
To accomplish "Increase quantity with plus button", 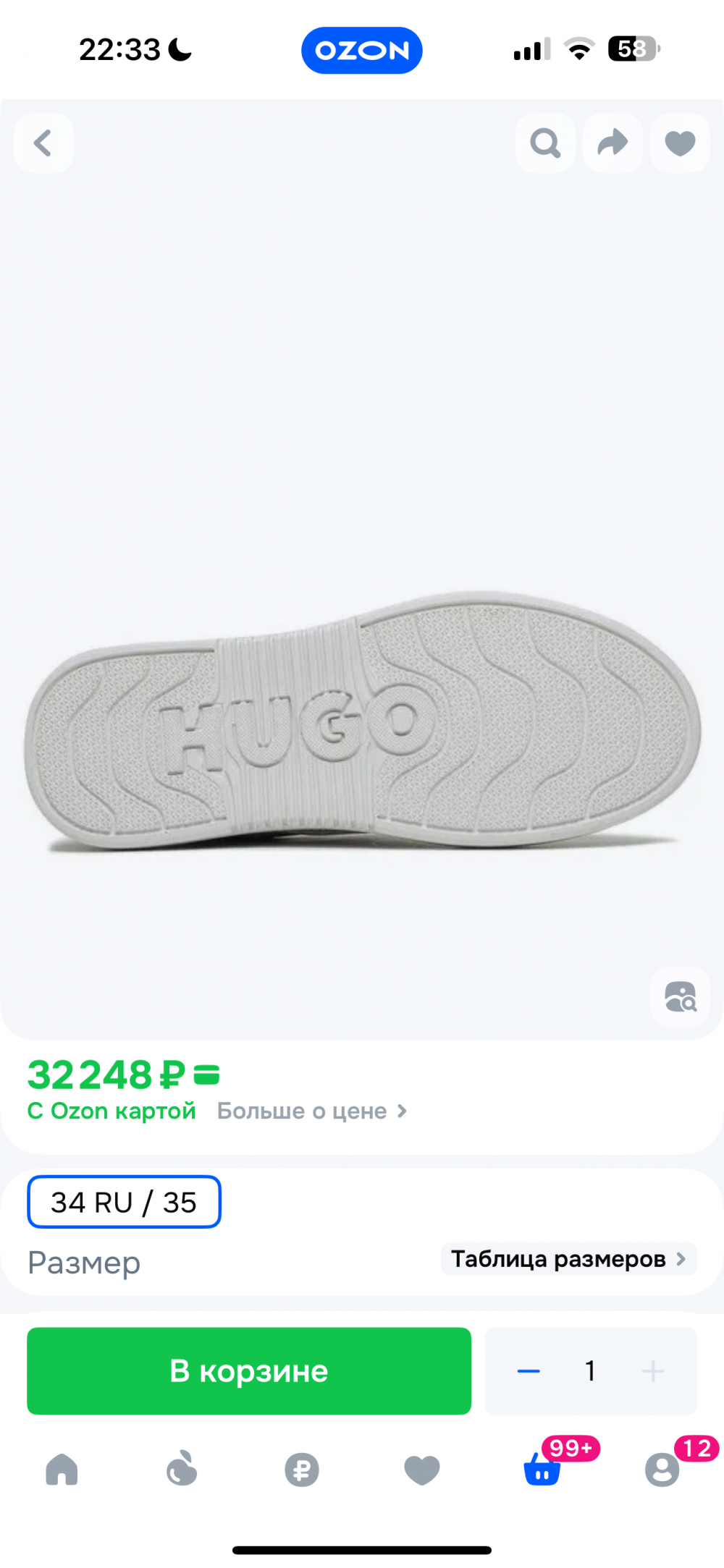I will [652, 1370].
